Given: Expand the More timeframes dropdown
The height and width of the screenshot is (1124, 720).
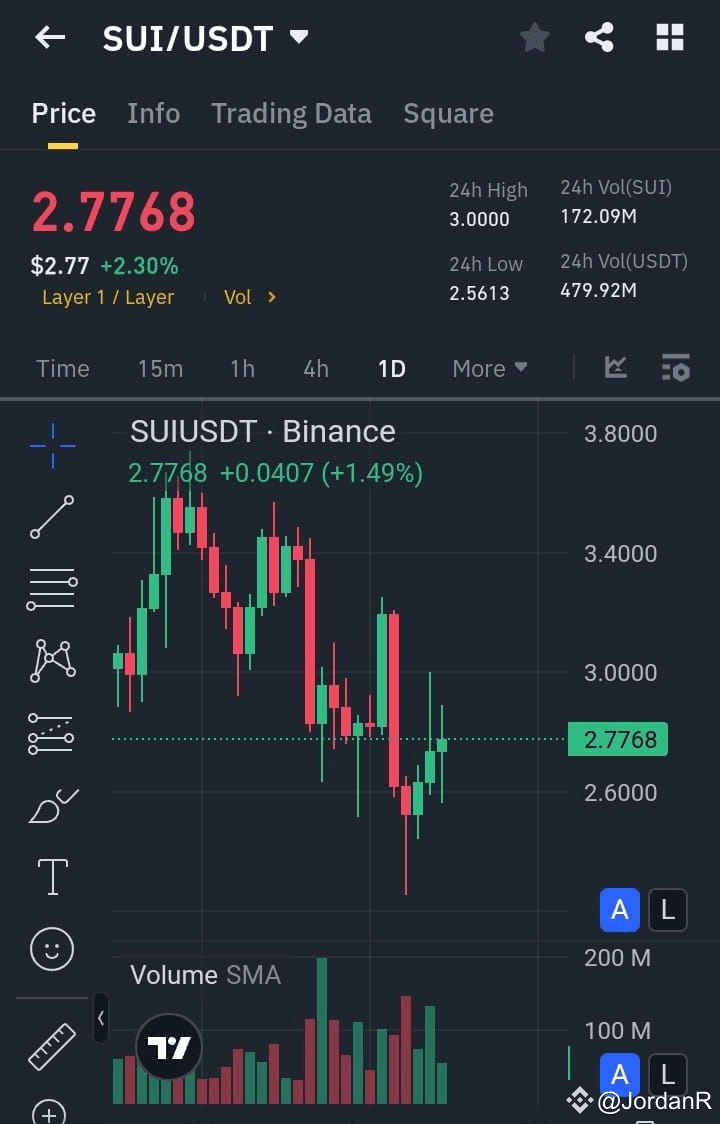Looking at the screenshot, I should pyautogui.click(x=489, y=368).
